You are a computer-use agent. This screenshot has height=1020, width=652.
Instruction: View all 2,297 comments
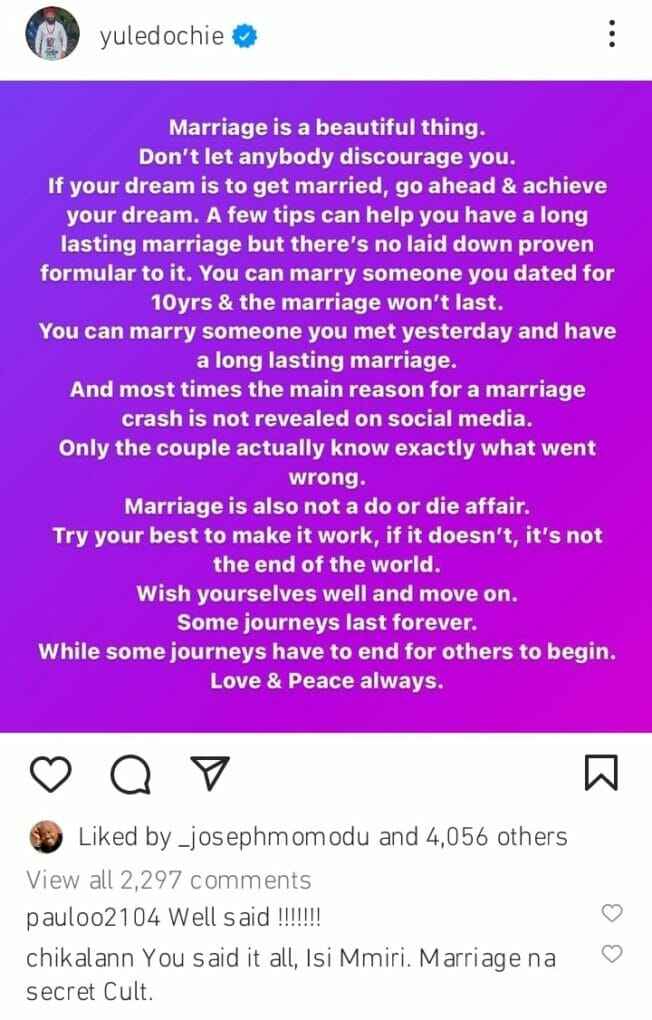point(168,880)
